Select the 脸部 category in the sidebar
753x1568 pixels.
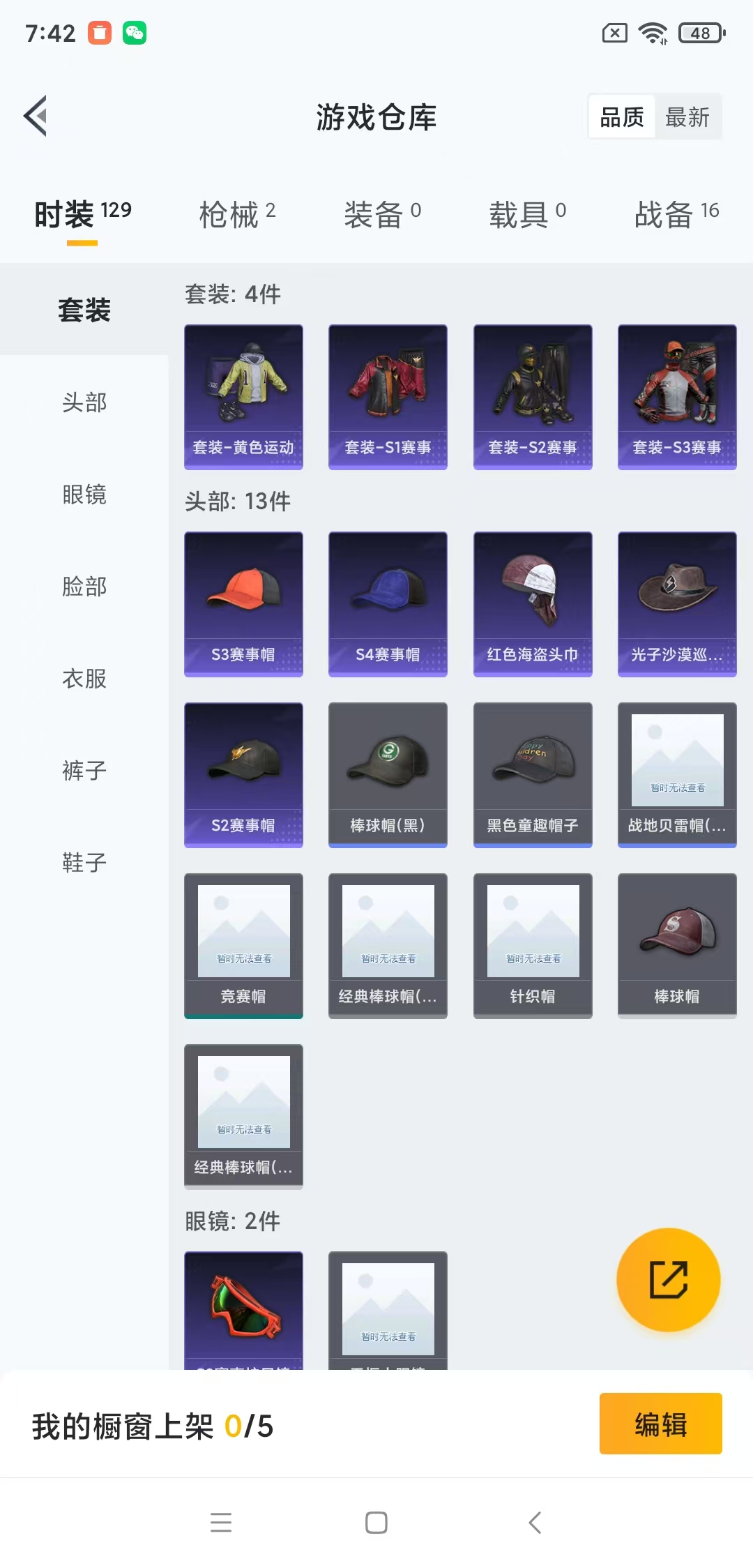[x=84, y=587]
